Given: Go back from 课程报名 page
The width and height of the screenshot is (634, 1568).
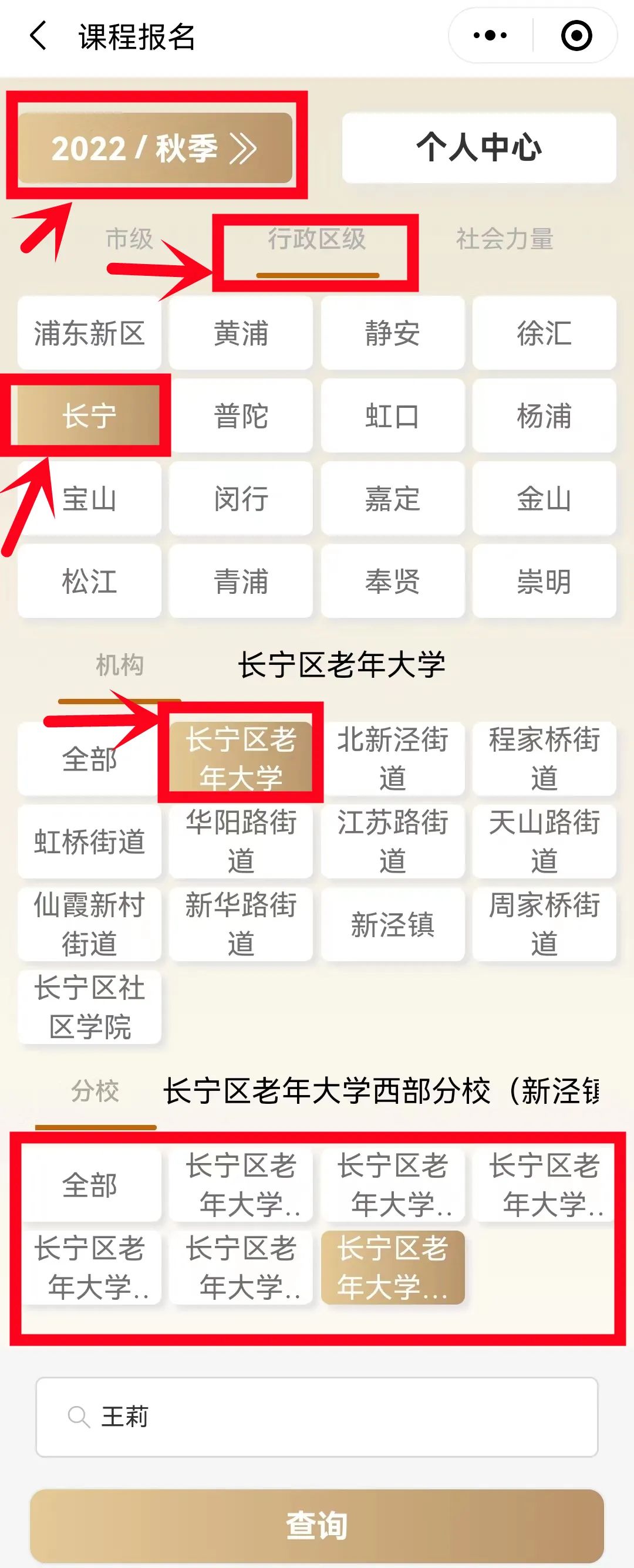Looking at the screenshot, I should pos(38,36).
